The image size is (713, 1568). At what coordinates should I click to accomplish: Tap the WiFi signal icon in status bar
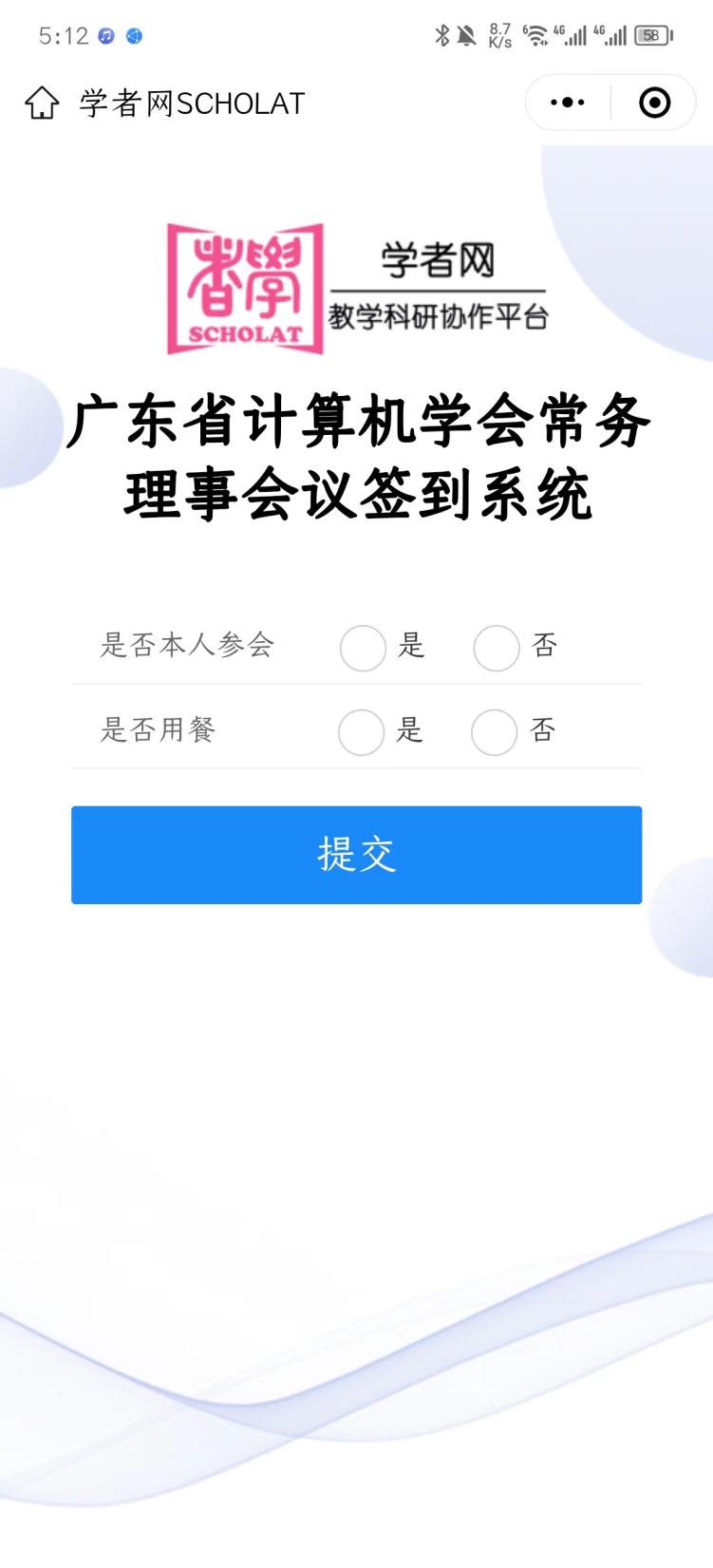click(536, 35)
